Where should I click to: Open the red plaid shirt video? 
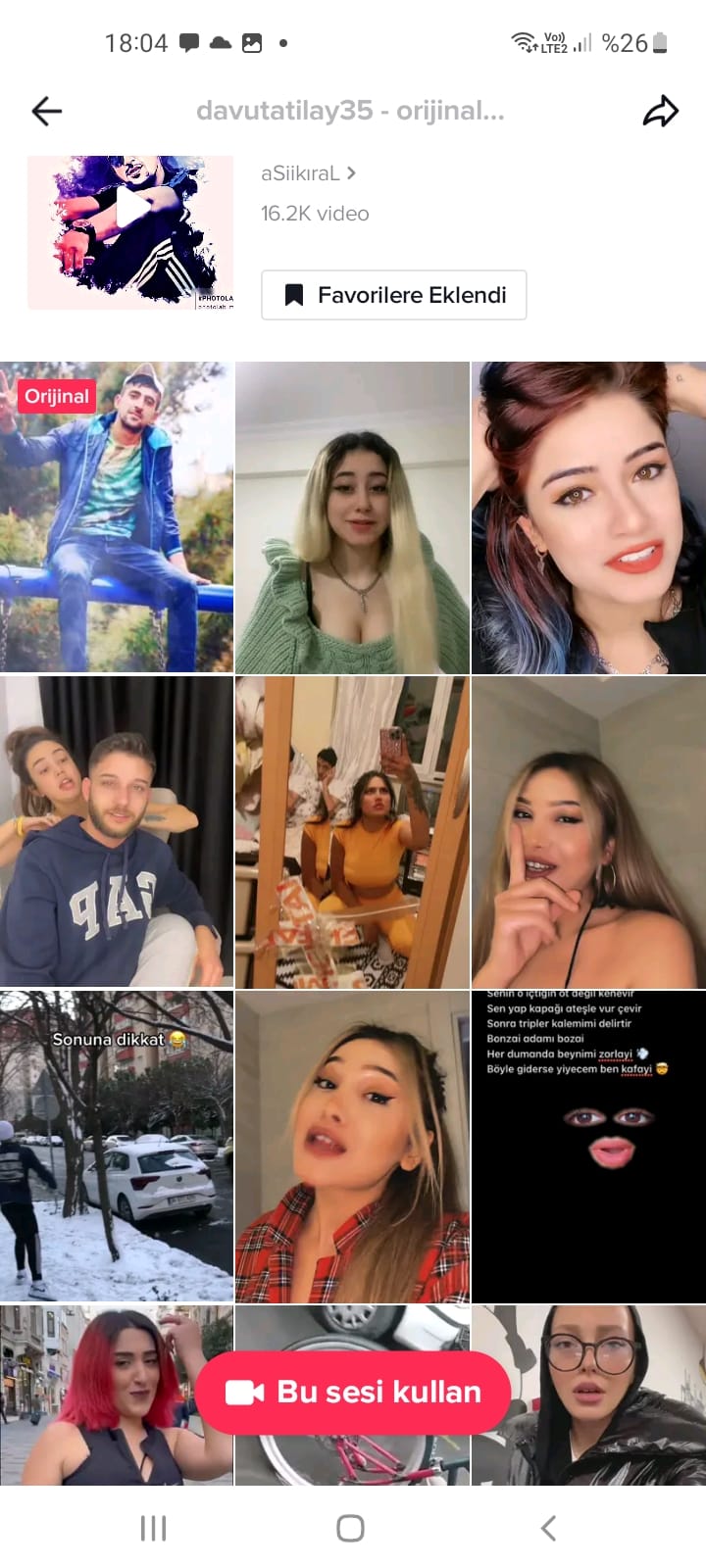[x=352, y=1146]
